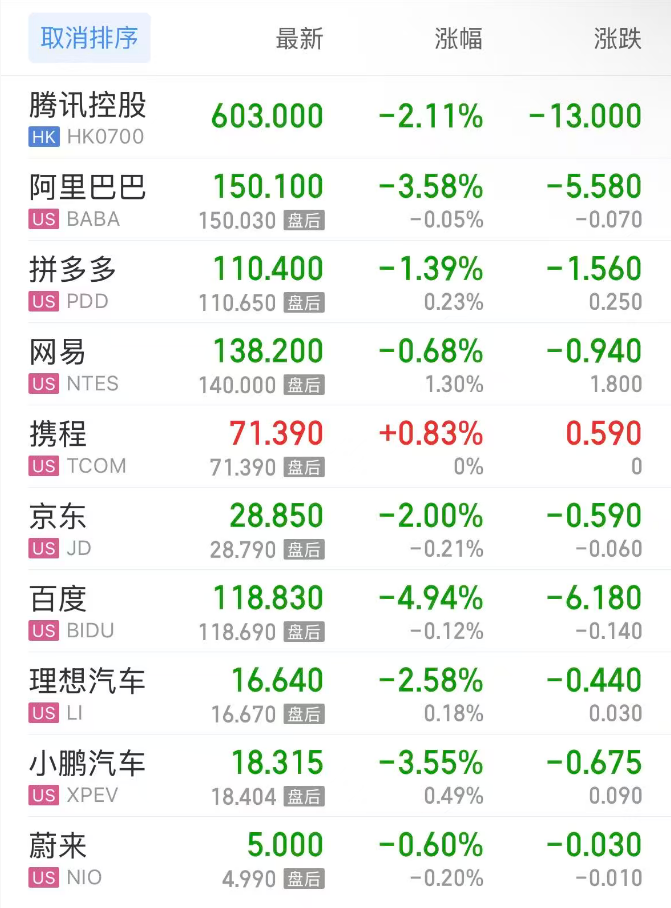Sort the list by 最新 price
Viewport: 671px width, 908px height.
pos(299,39)
